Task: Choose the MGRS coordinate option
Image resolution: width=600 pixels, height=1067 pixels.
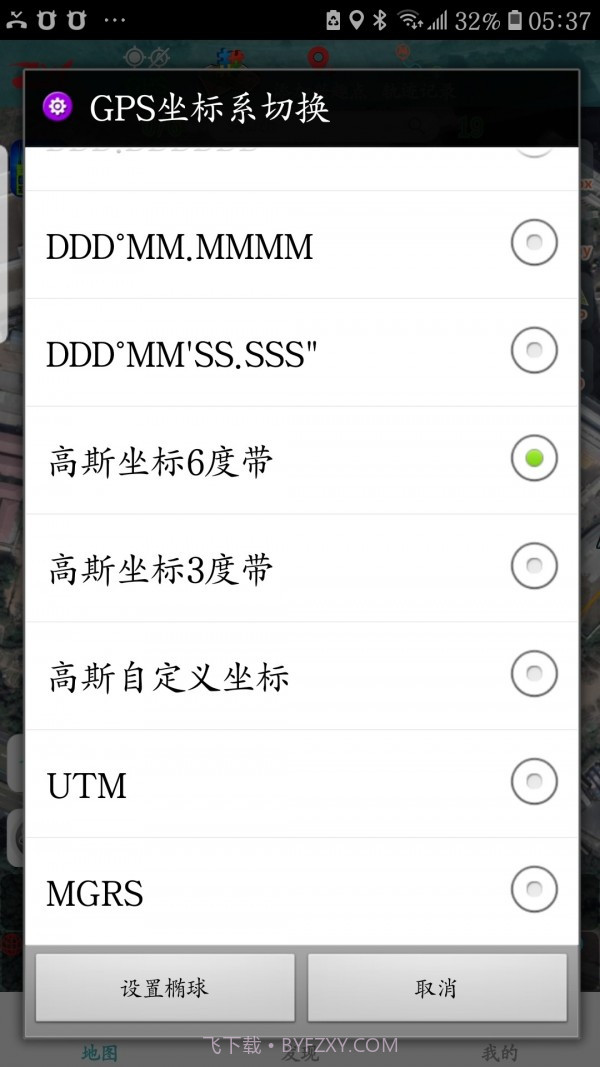Action: point(533,889)
